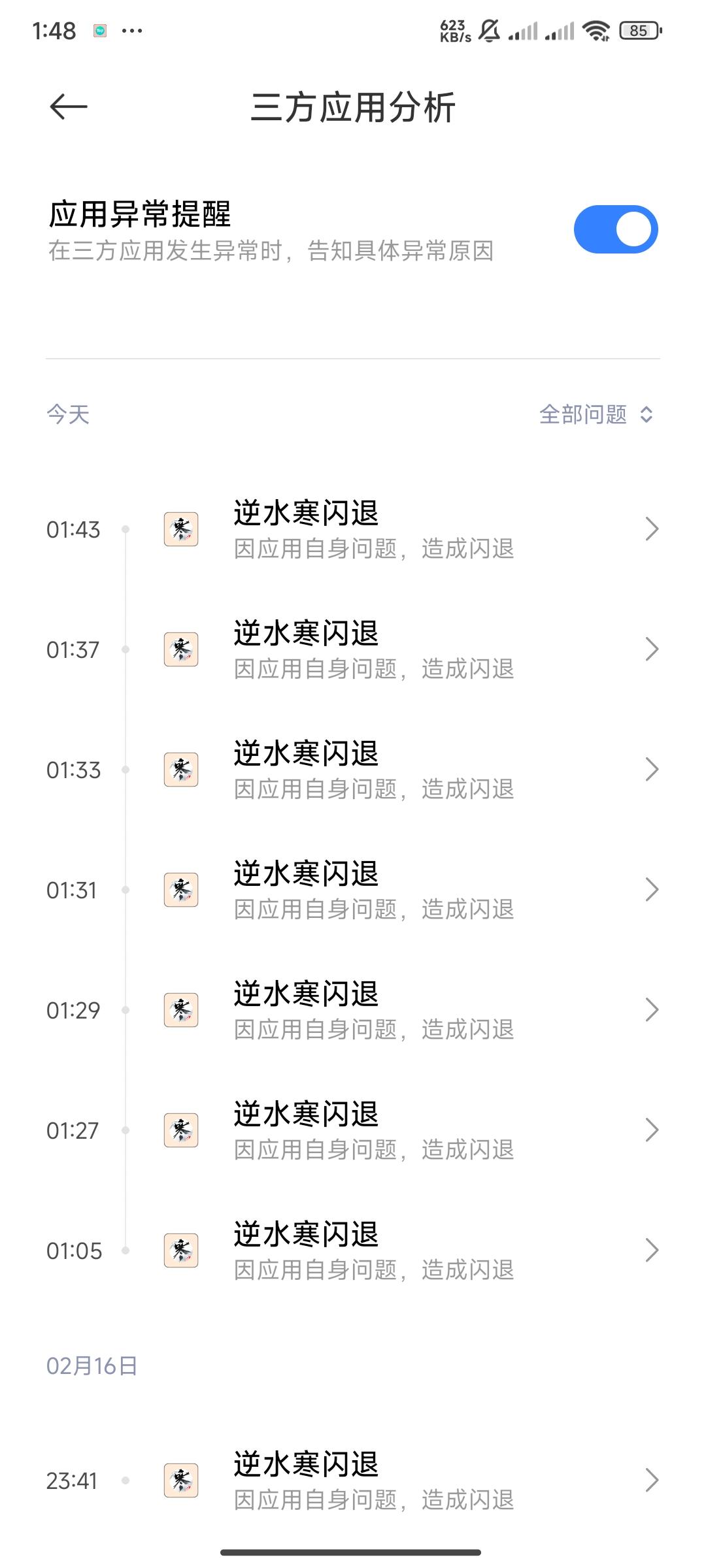
Task: Go back from 三方应用分析 page
Action: tap(69, 106)
